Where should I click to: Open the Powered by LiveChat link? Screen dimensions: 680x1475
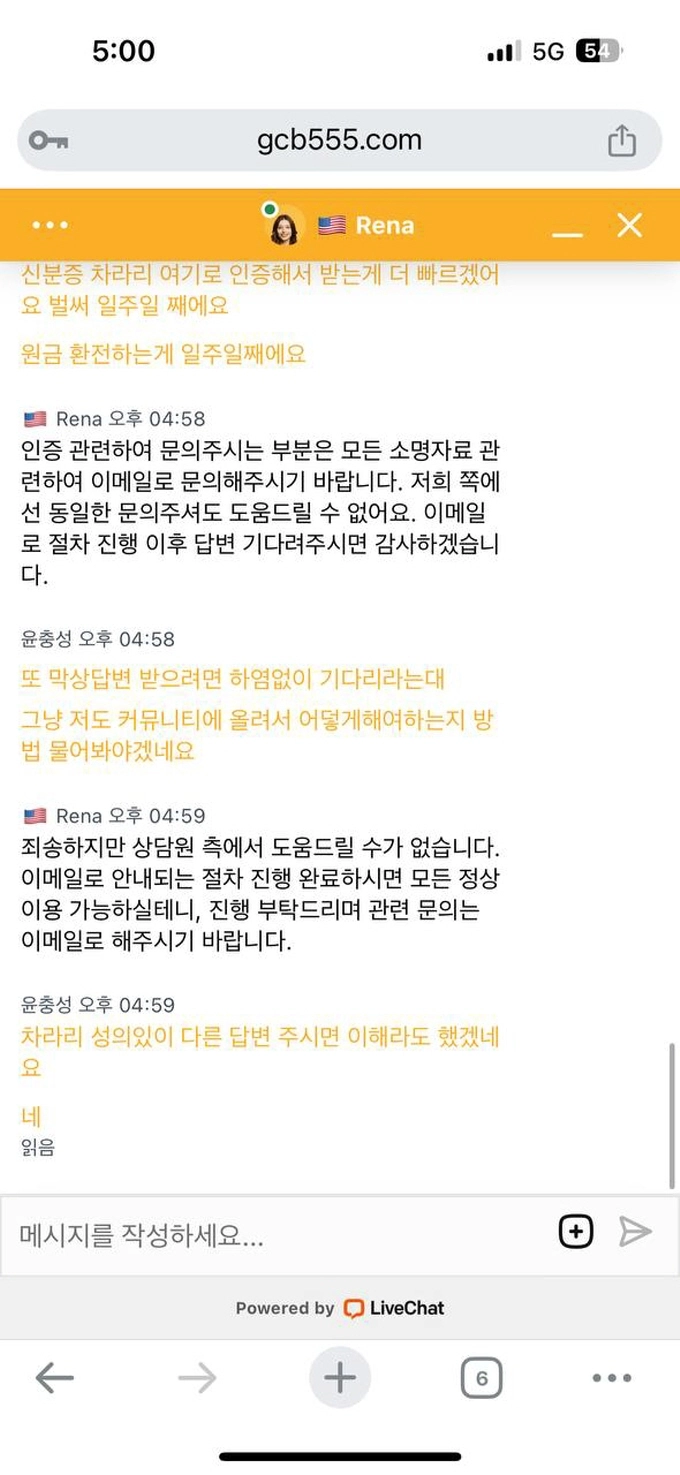340,1308
